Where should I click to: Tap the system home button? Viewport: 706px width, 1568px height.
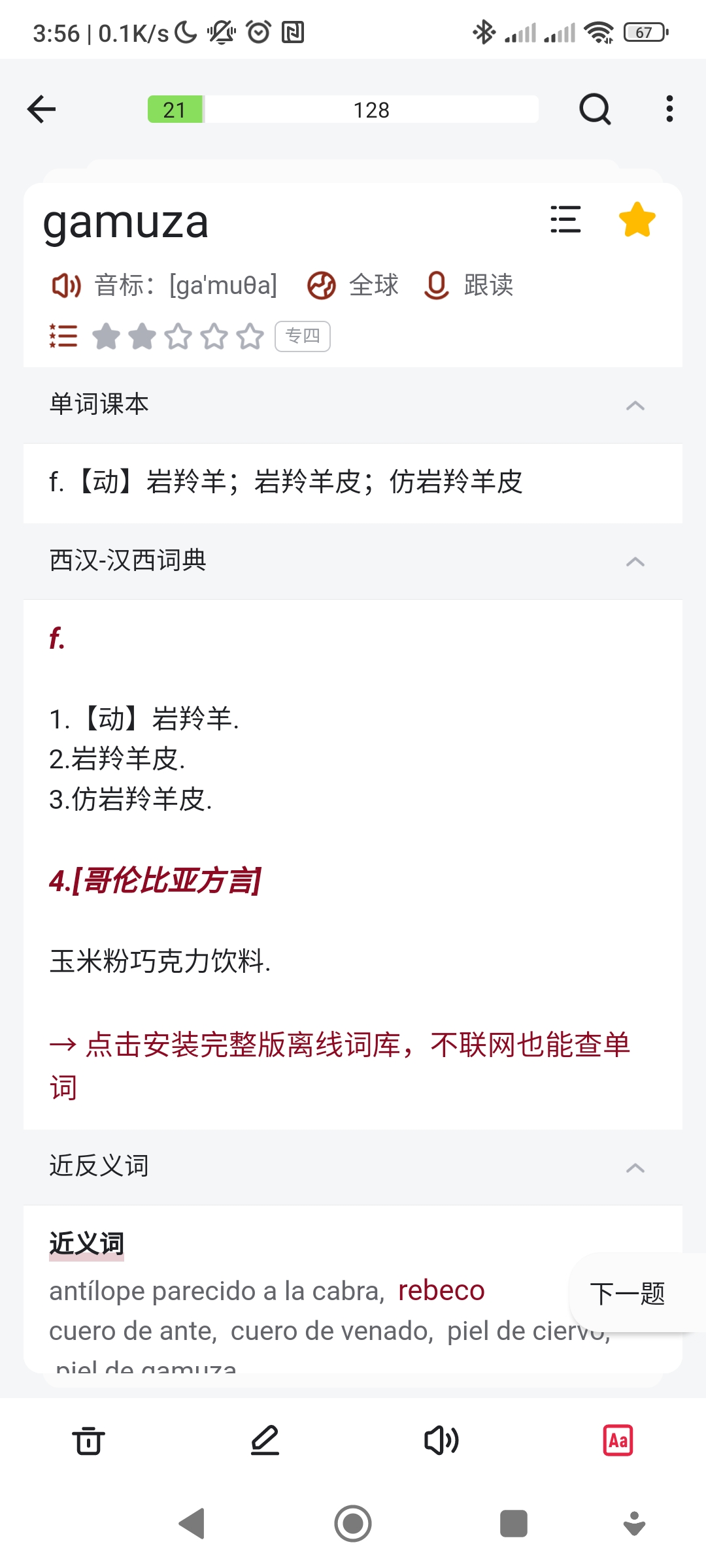[353, 1524]
